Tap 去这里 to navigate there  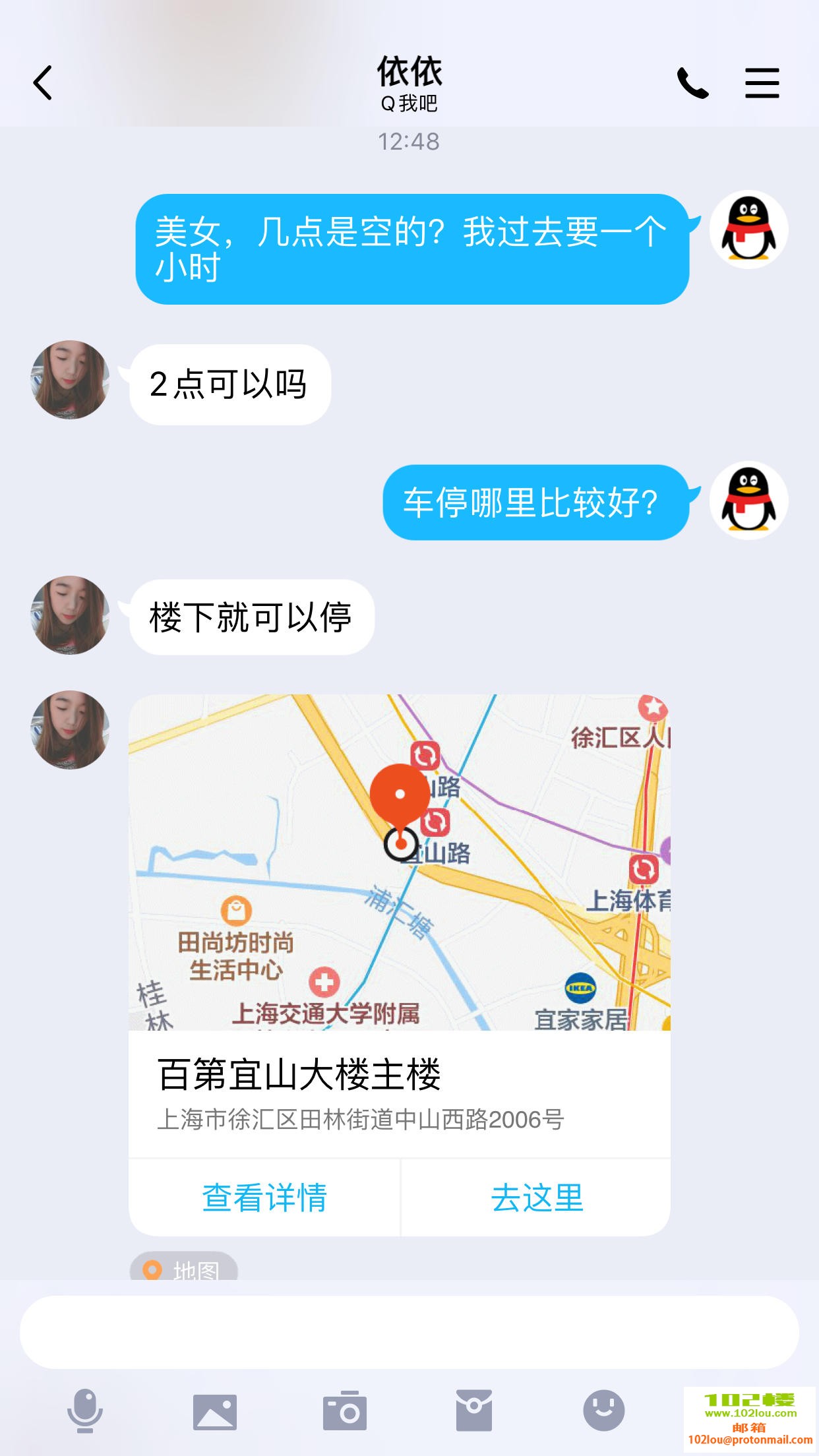pyautogui.click(x=537, y=1197)
